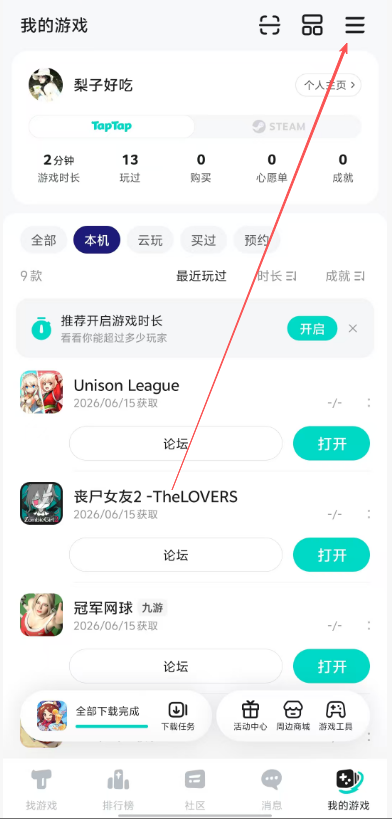Open 下载任务 download tasks
Screen dimensions: 392x819
(178, 716)
